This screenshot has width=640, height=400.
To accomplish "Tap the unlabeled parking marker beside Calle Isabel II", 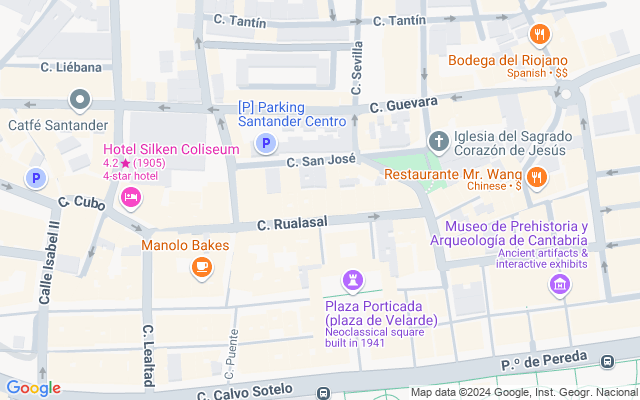I will [x=37, y=179].
